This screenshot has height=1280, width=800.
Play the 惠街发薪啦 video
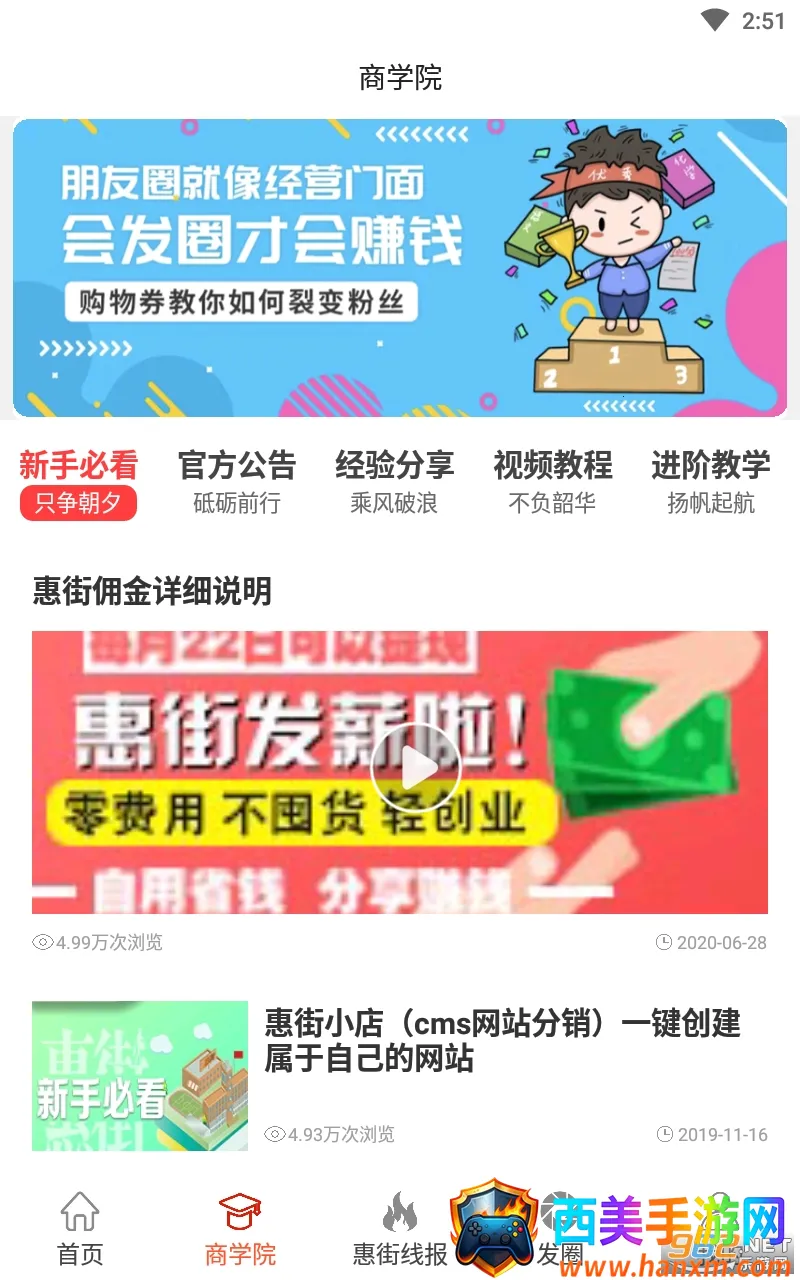[415, 769]
